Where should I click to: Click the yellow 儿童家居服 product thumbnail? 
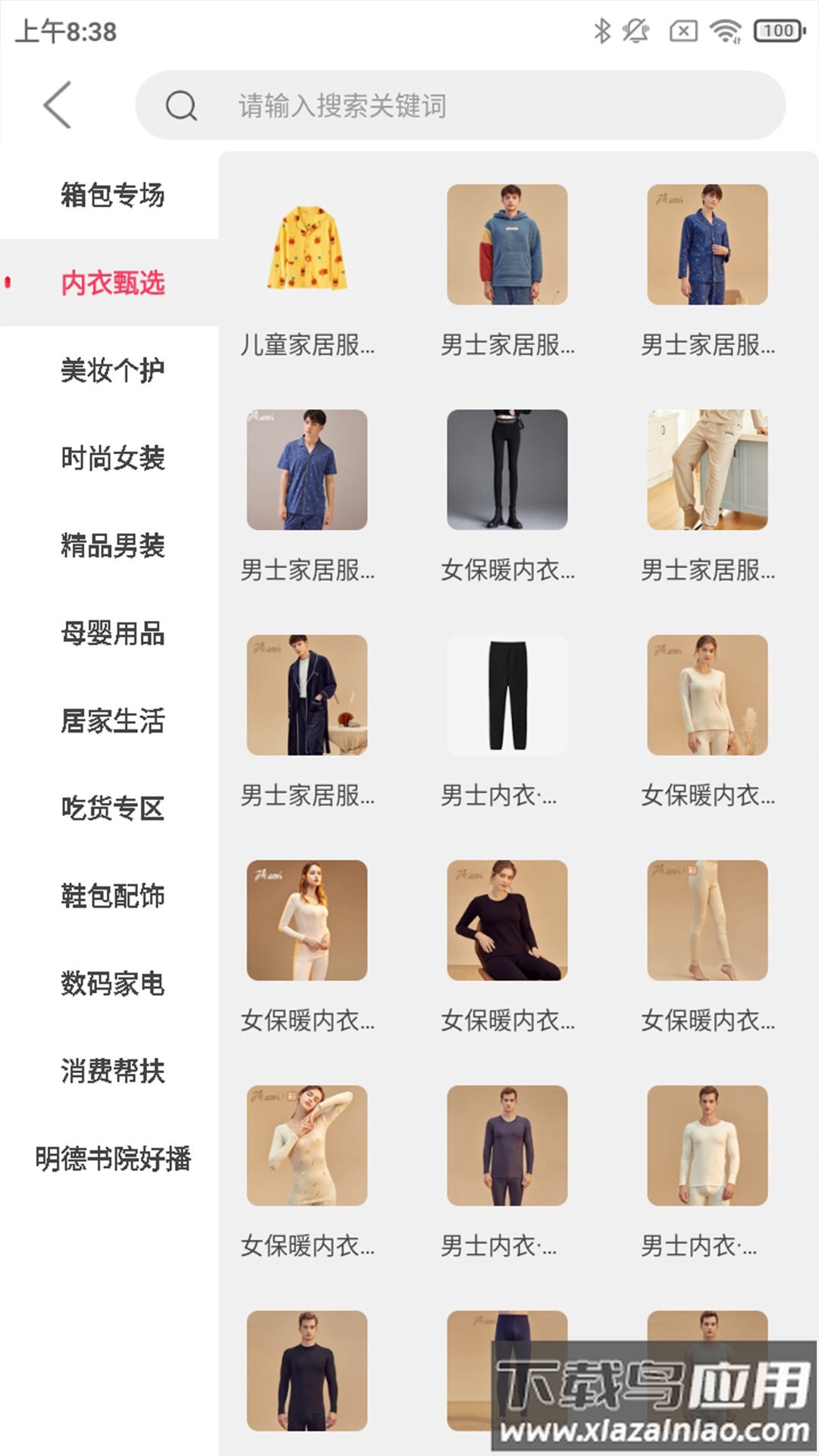pyautogui.click(x=308, y=245)
